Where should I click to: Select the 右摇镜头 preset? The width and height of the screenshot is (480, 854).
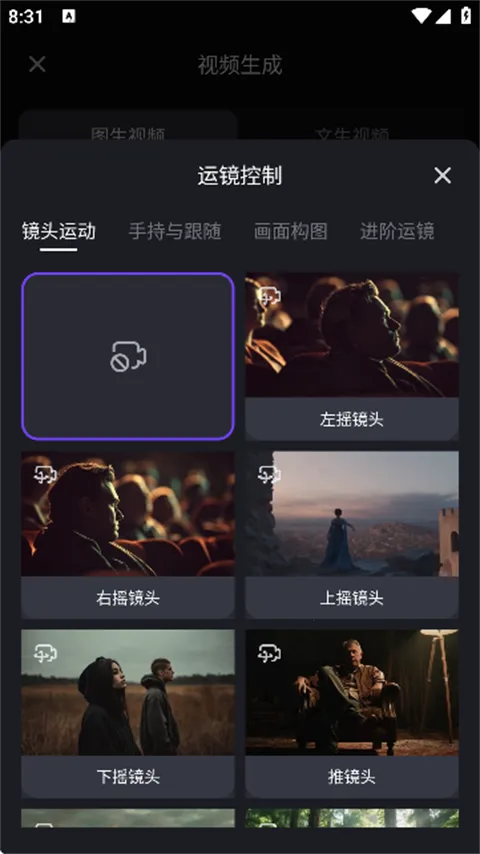(x=128, y=535)
